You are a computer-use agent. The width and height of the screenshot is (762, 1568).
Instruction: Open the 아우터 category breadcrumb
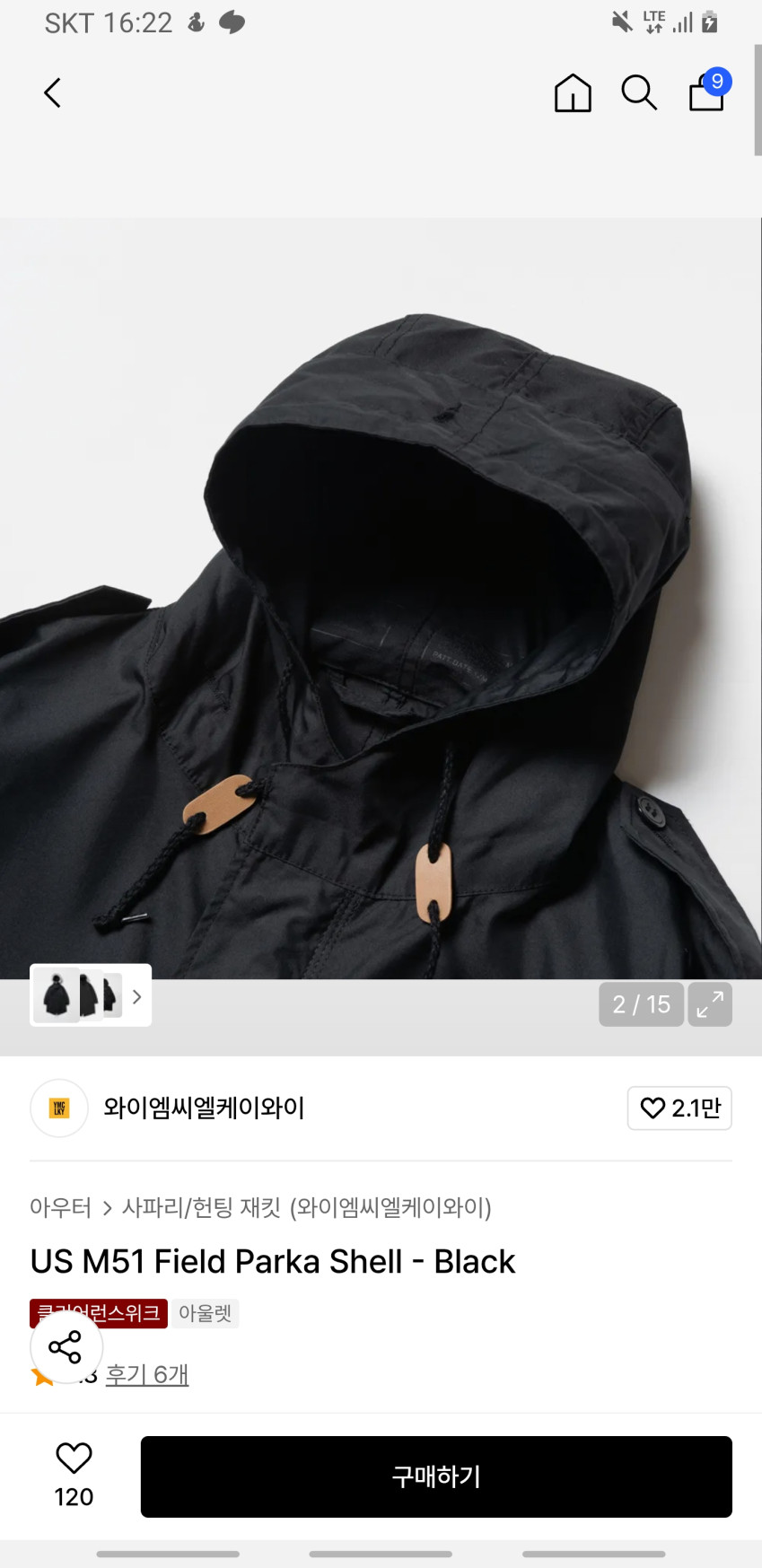coord(60,1208)
